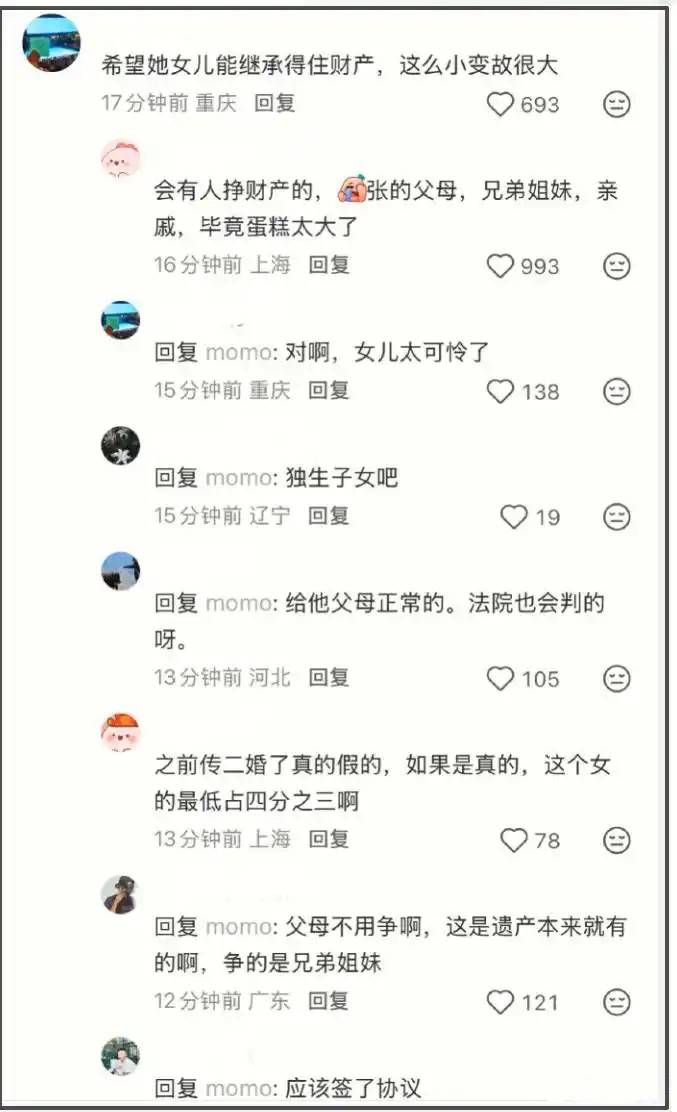This screenshot has width=677, height=1112.
Task: Reply to the comment 独生子女吧
Action: click(329, 516)
